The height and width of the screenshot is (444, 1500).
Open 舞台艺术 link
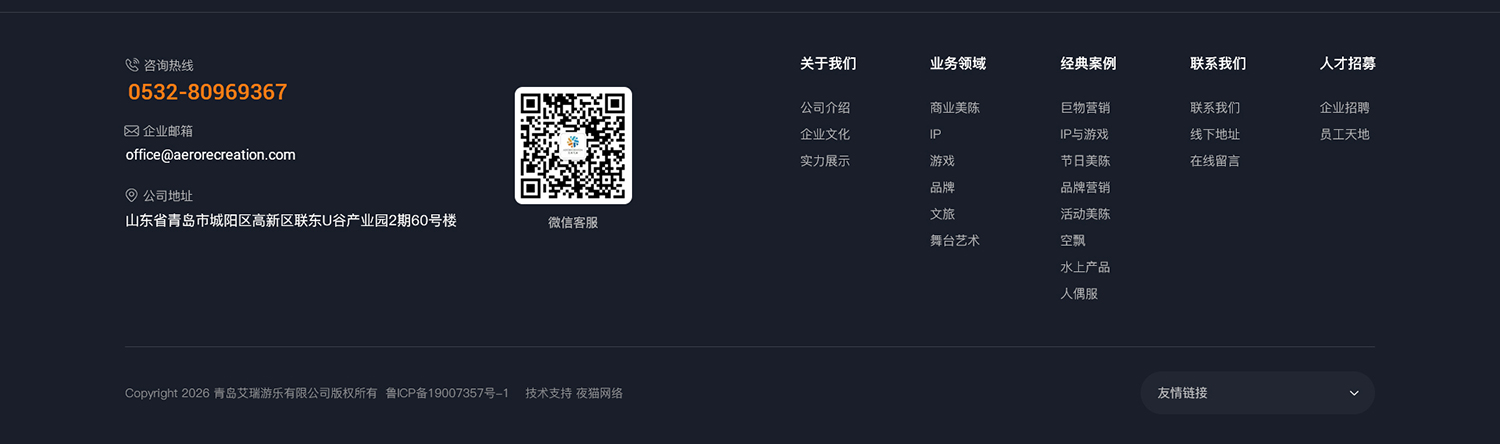point(955,241)
